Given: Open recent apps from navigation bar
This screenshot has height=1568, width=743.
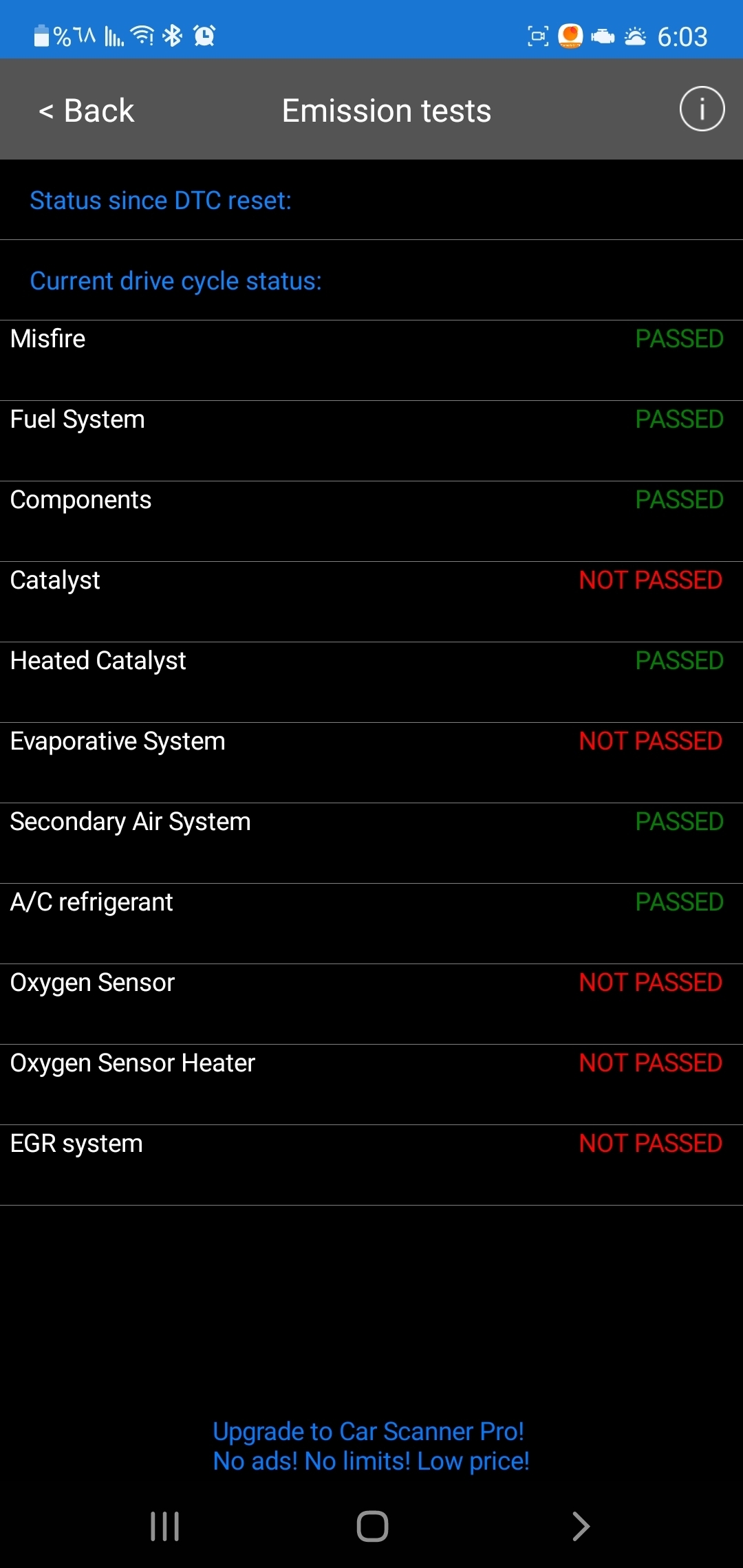Looking at the screenshot, I should point(165,1526).
